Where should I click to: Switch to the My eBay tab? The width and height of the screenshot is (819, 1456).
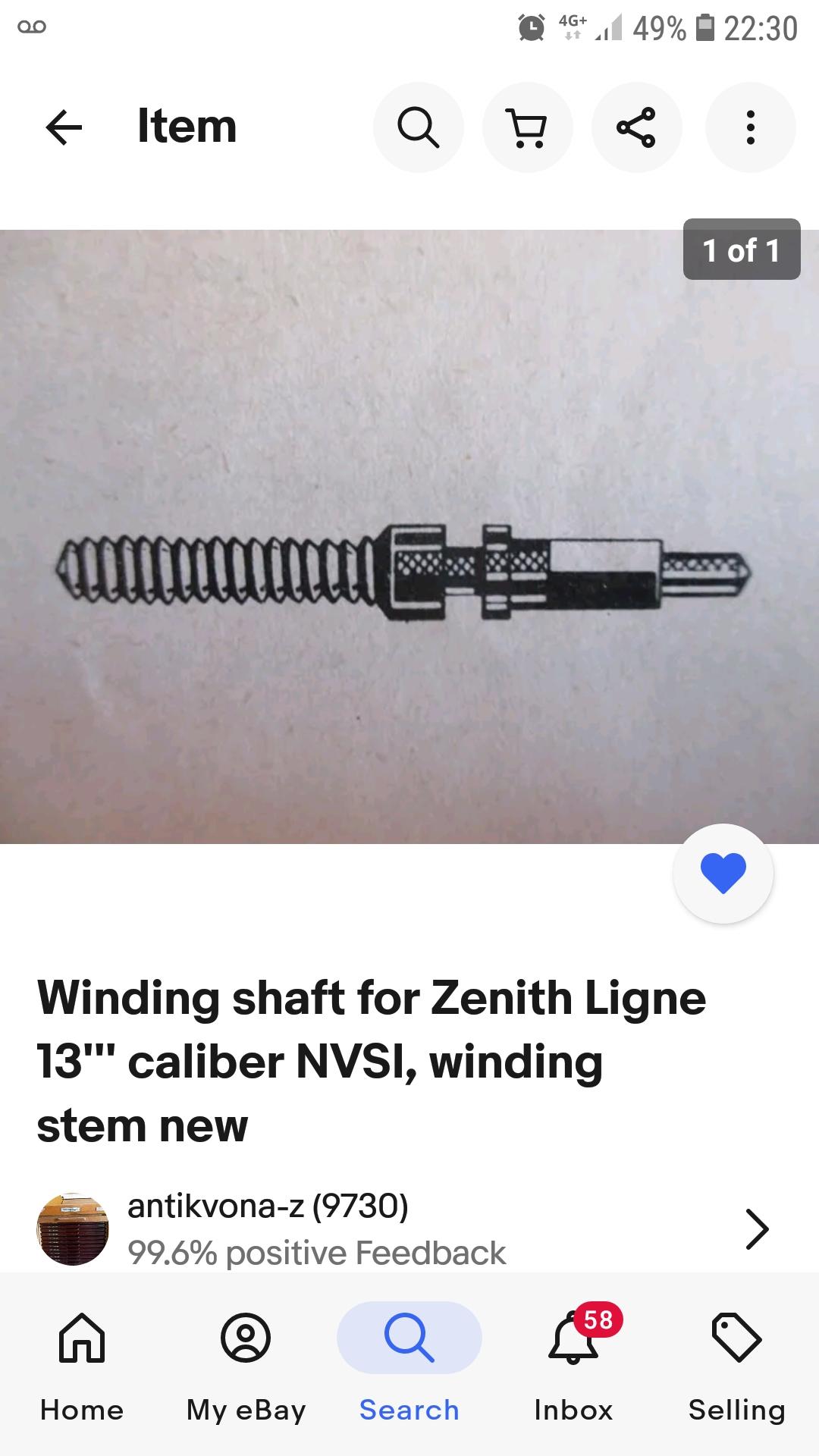pyautogui.click(x=246, y=1363)
